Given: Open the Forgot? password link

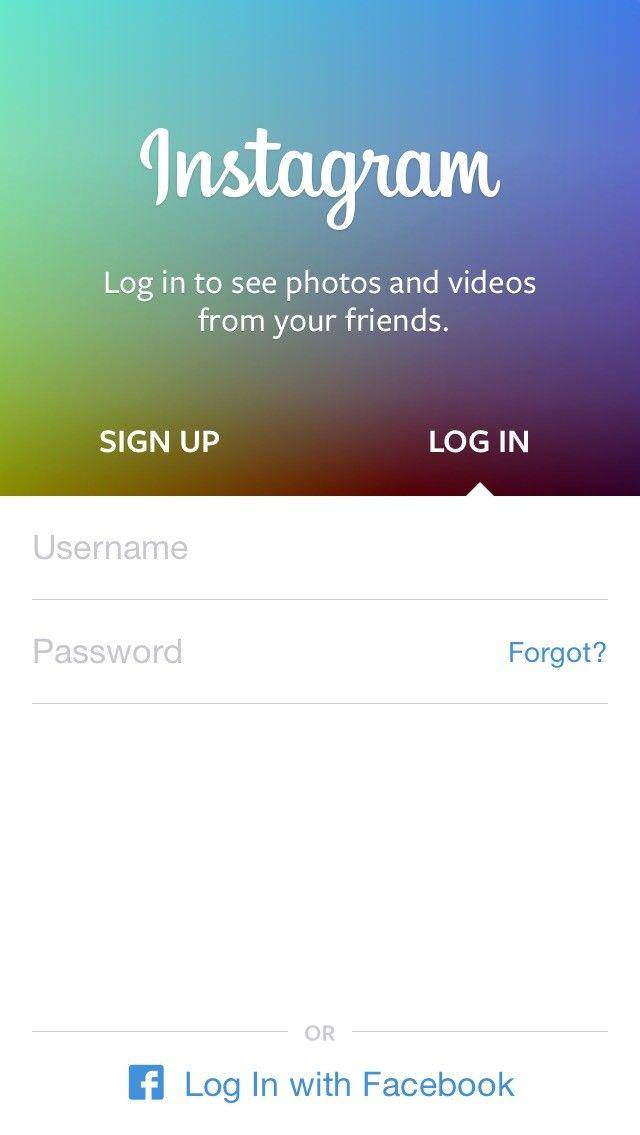Looking at the screenshot, I should point(557,653).
